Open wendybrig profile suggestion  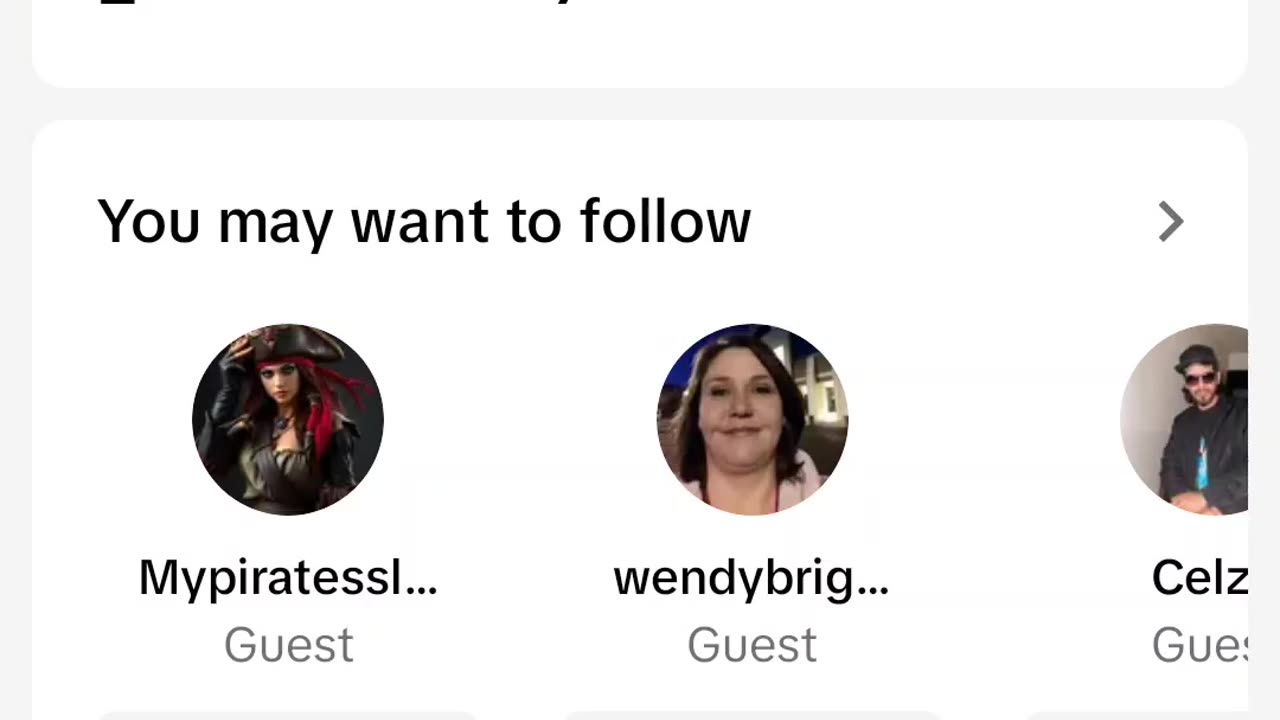[752, 420]
